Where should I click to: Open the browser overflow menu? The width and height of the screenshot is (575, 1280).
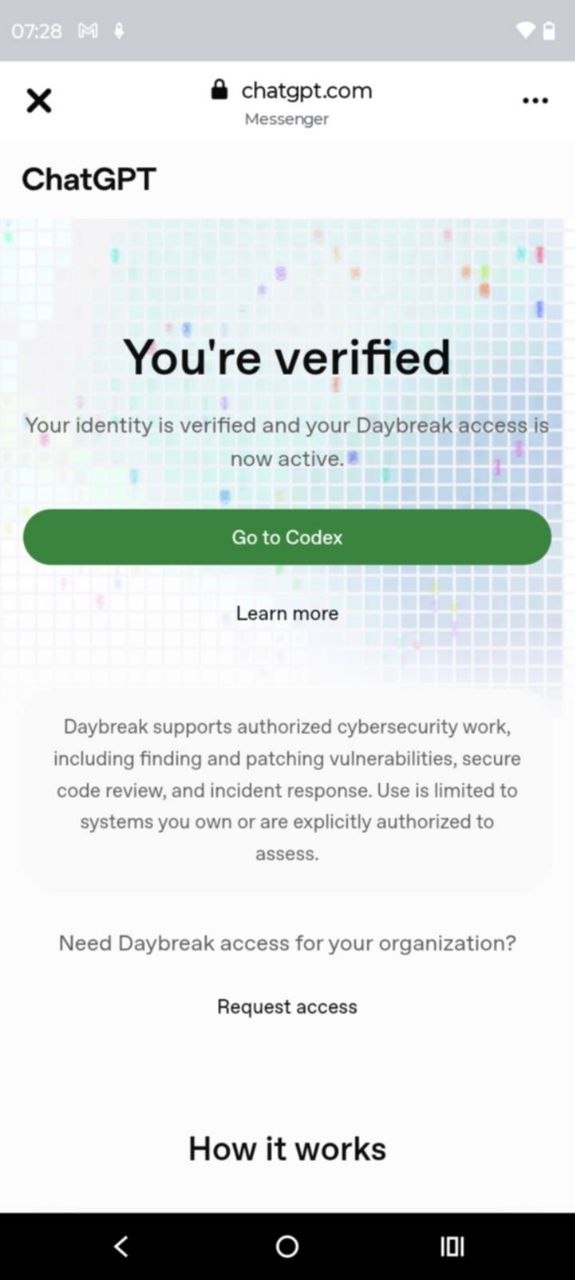coord(535,101)
